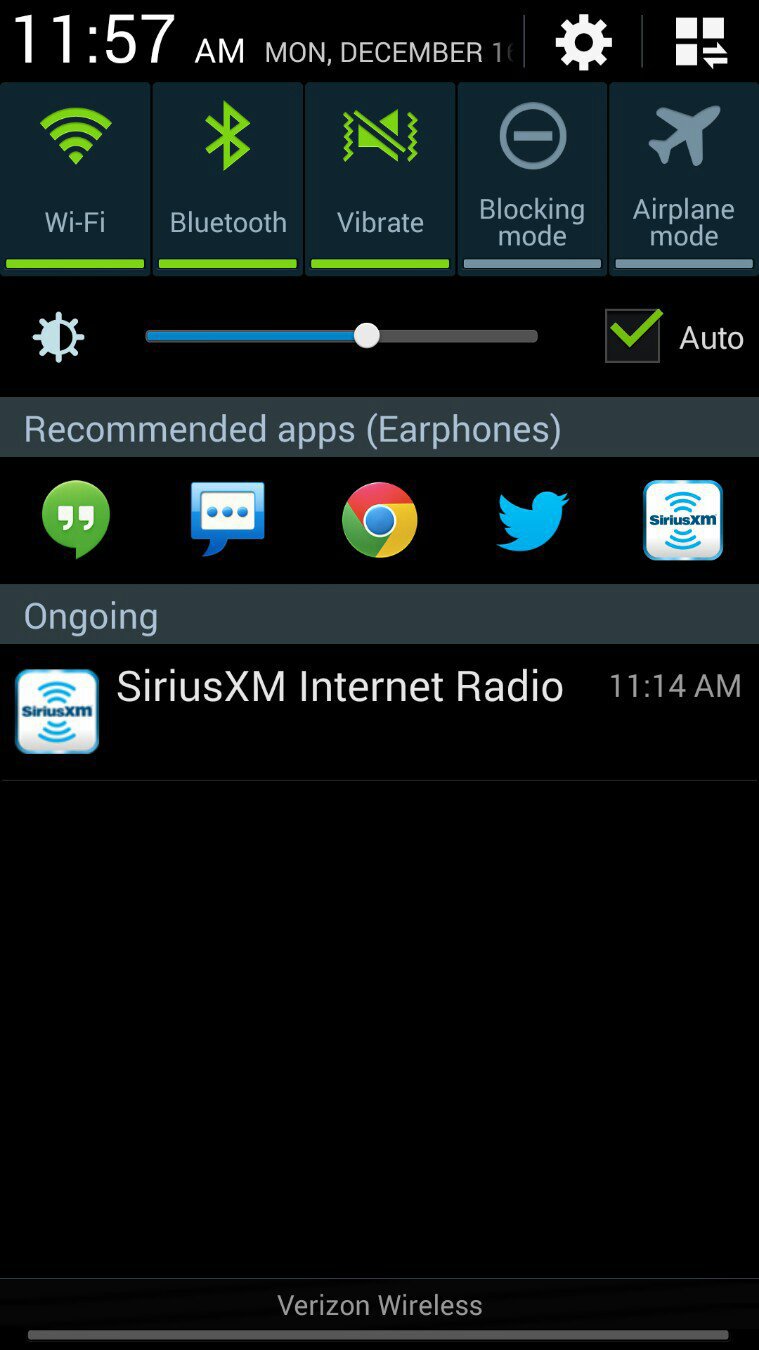Open Twitter from recommended apps
Image resolution: width=759 pixels, height=1350 pixels.
click(532, 519)
